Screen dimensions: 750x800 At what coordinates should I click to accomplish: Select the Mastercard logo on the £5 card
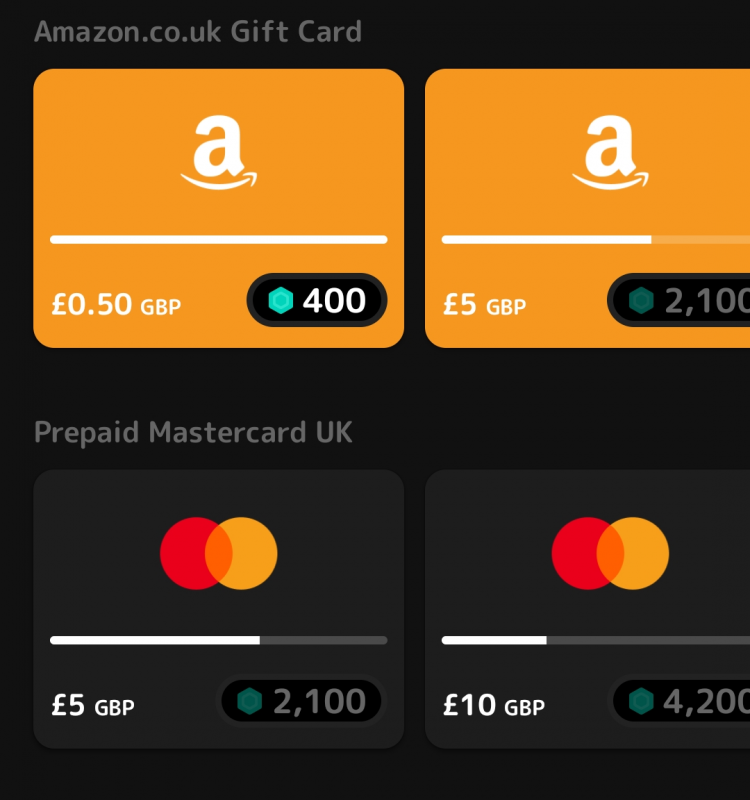pos(218,551)
